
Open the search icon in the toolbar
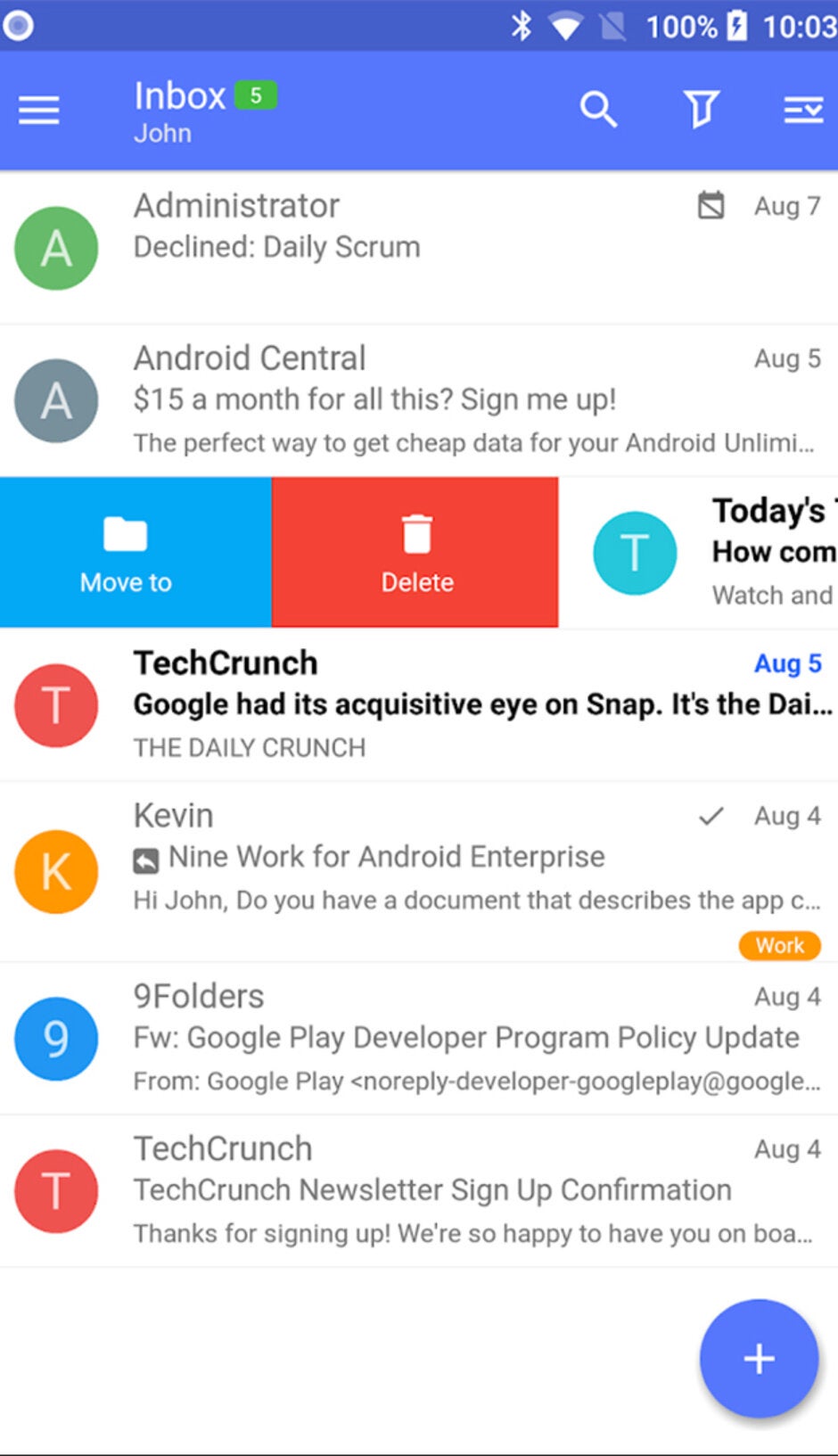[x=598, y=110]
